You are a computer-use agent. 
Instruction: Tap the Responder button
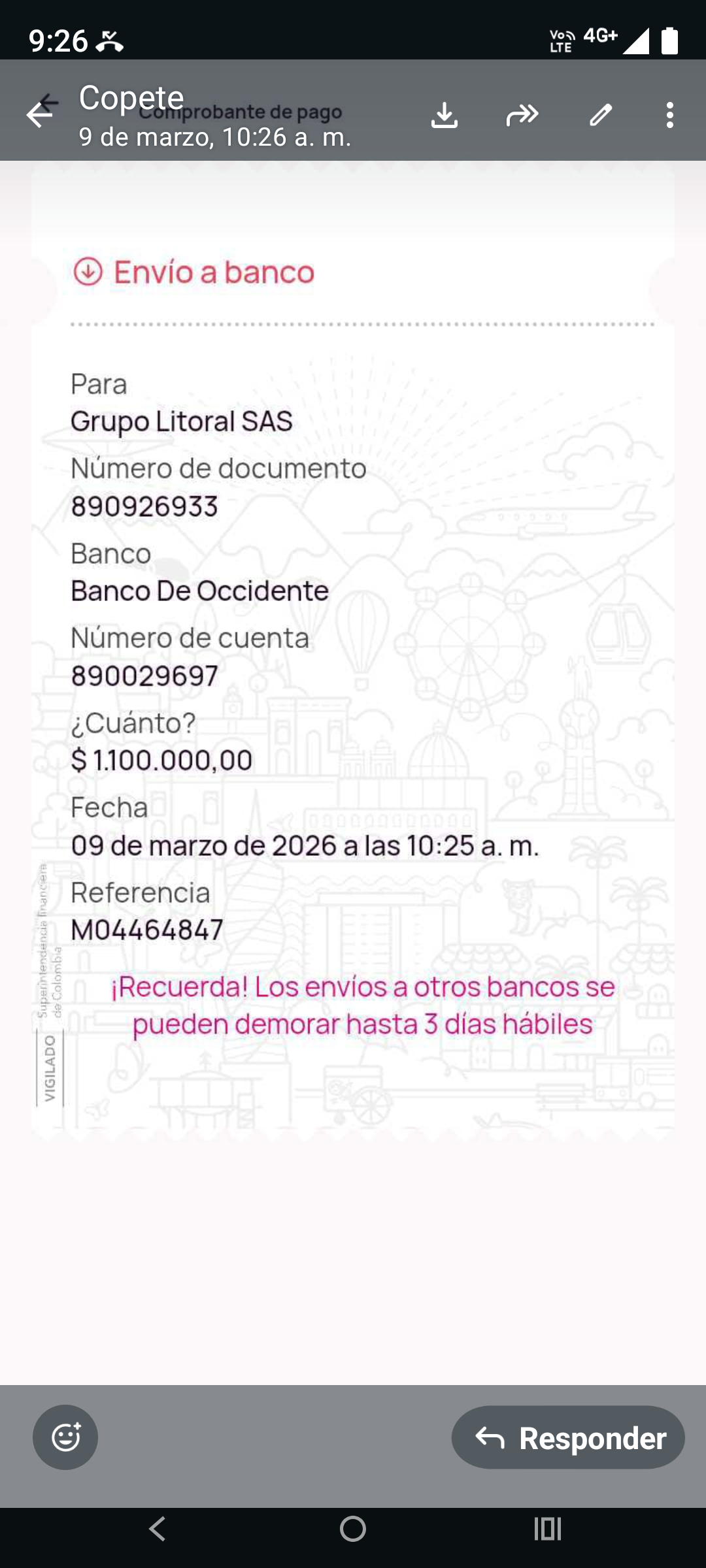(568, 1437)
